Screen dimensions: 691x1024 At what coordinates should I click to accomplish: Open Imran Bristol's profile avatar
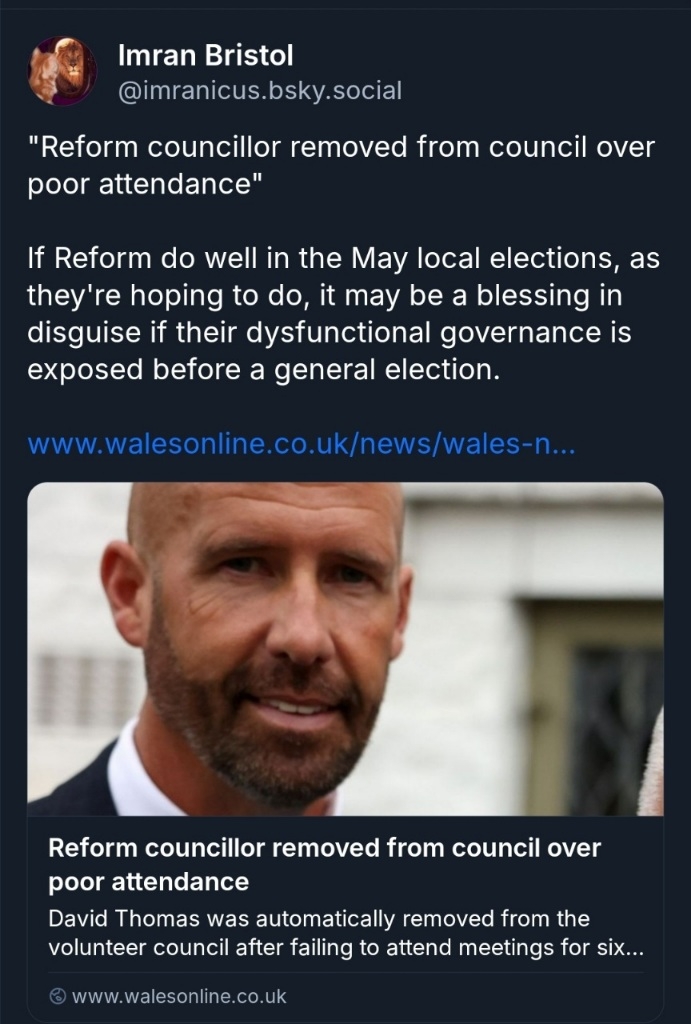[x=62, y=72]
